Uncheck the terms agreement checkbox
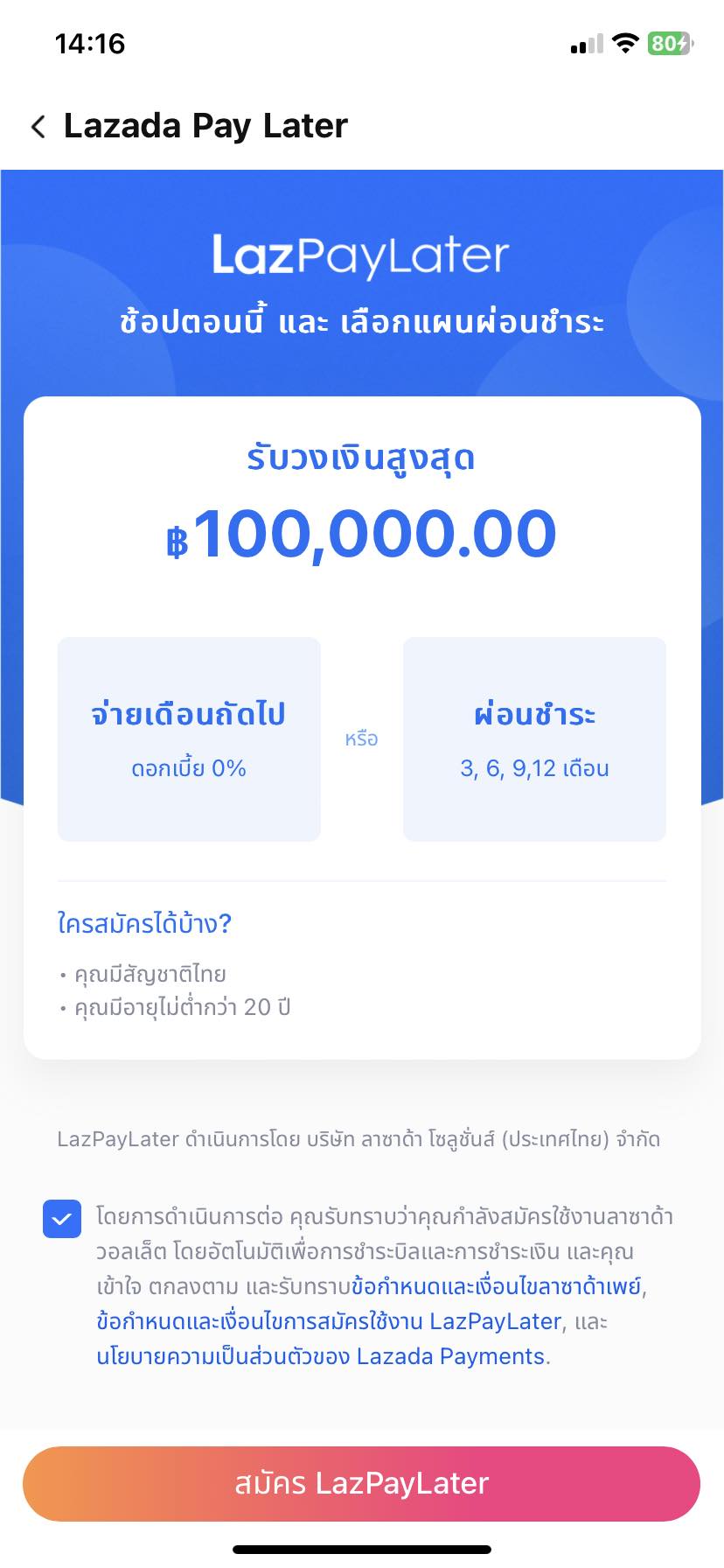Screen dimensions: 724x1568 pos(62,1219)
